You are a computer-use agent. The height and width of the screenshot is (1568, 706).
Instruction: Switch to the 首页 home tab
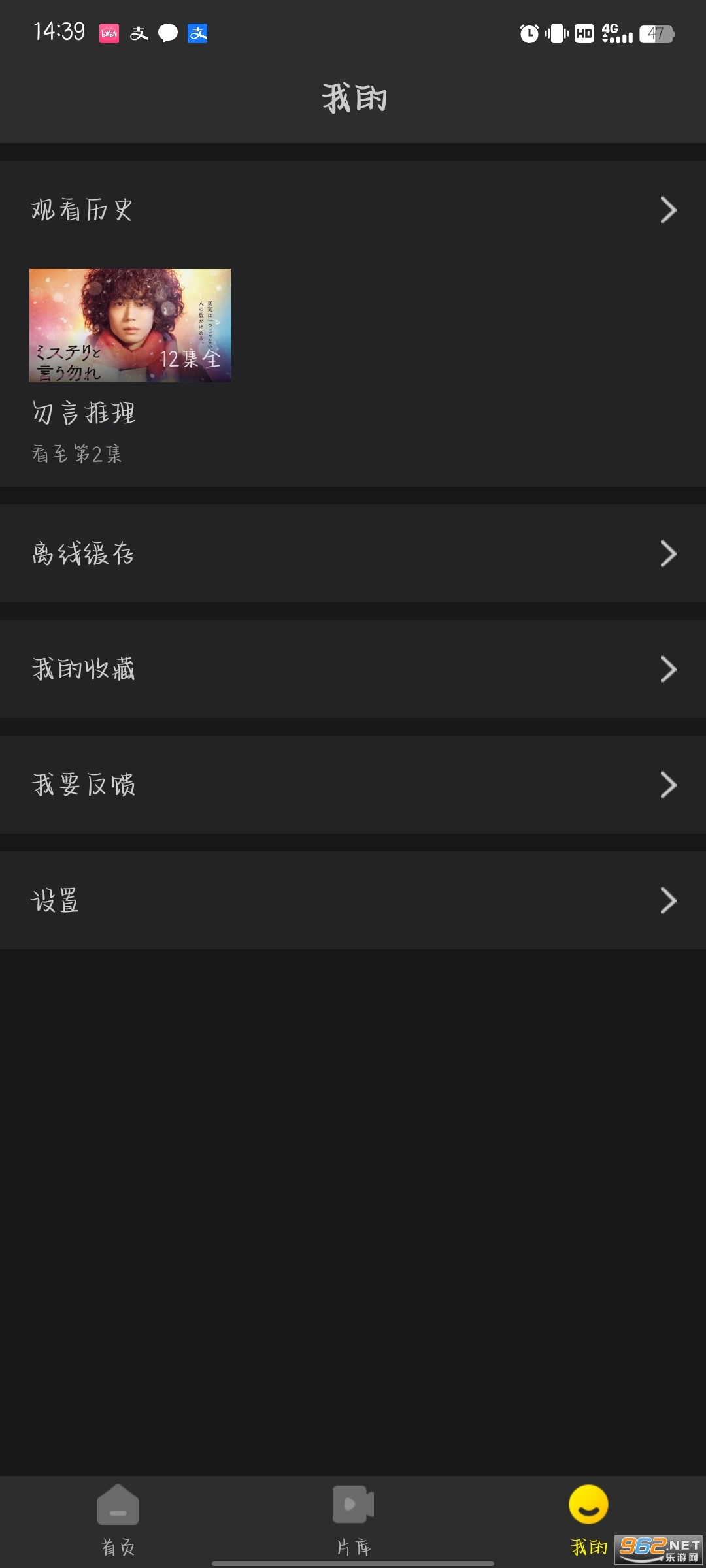click(118, 1520)
